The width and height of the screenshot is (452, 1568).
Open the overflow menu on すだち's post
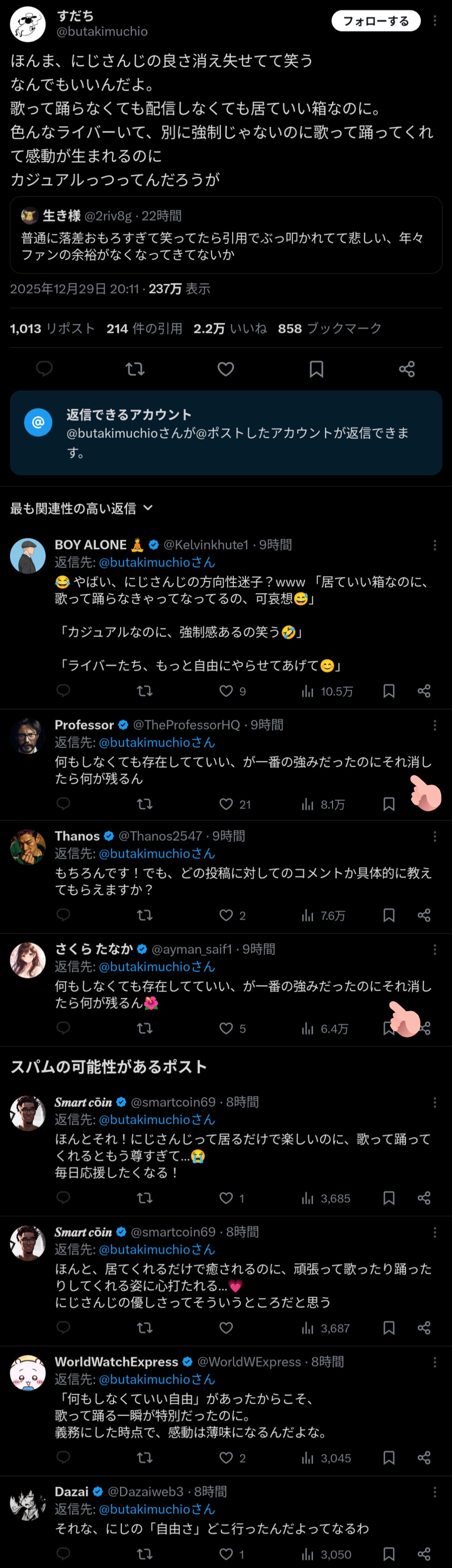[x=434, y=21]
